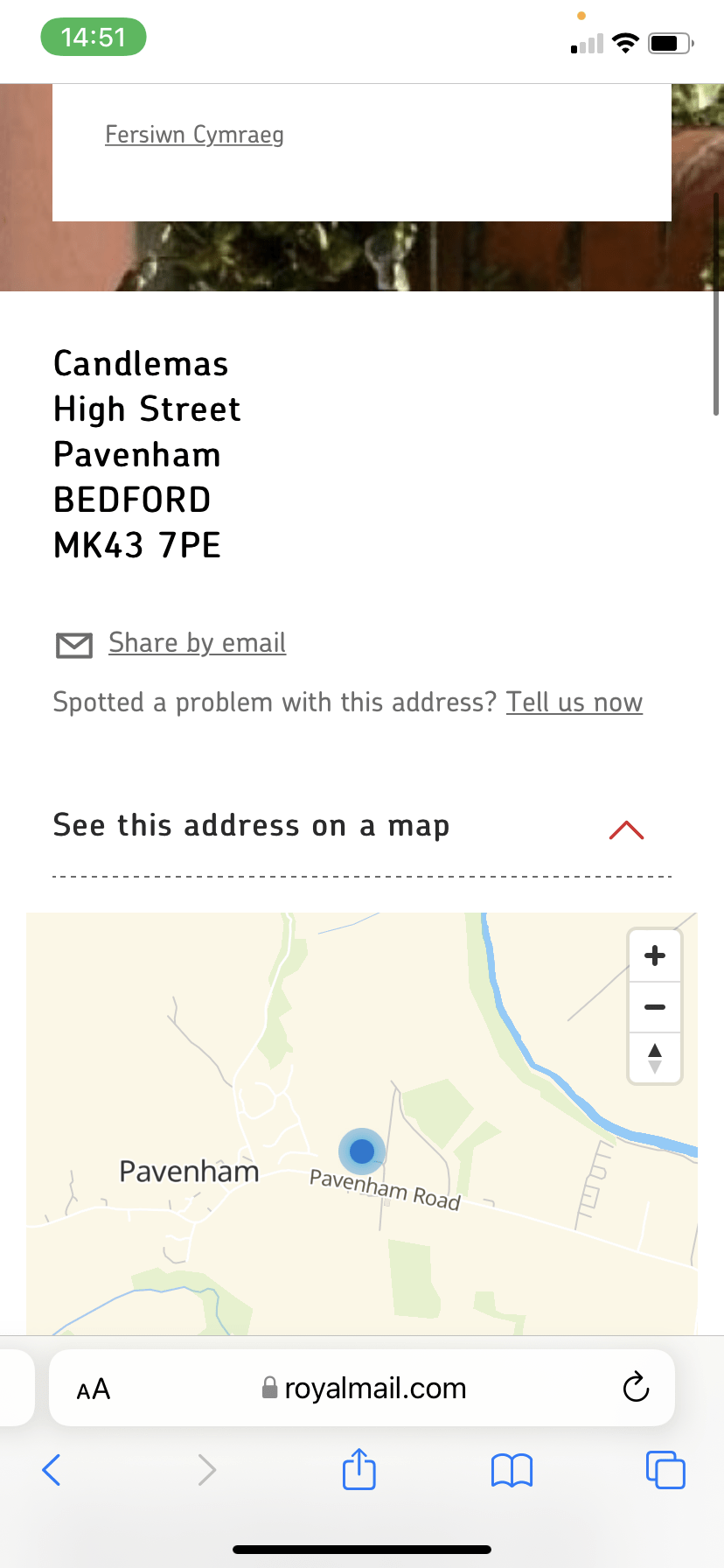Zoom in on the map with the plus icon
Image resolution: width=724 pixels, height=1568 pixels.
click(654, 955)
